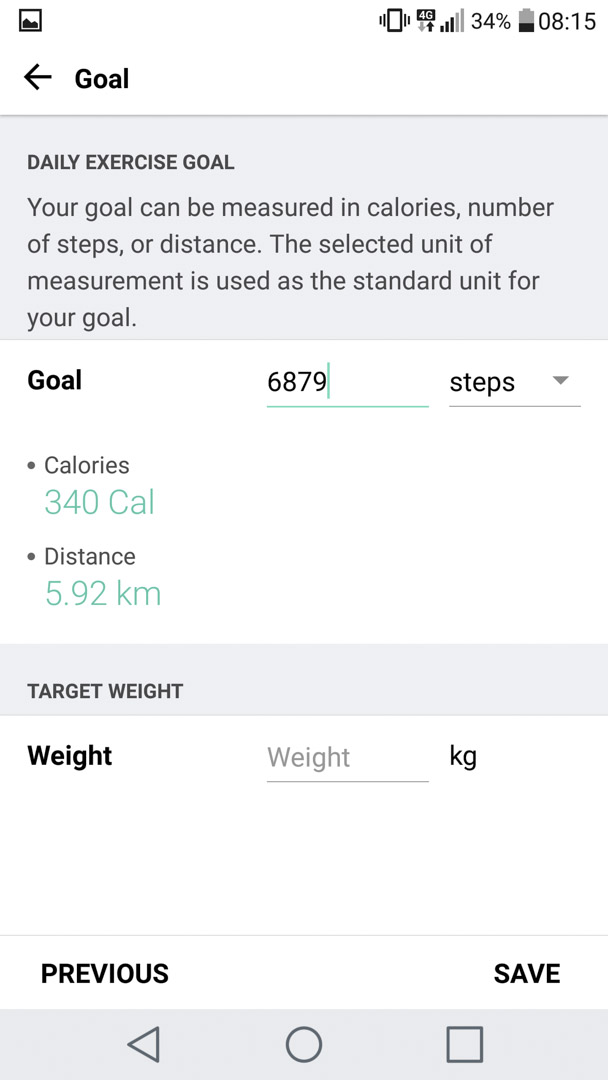Enter a target weight in the Weight field

pos(347,758)
